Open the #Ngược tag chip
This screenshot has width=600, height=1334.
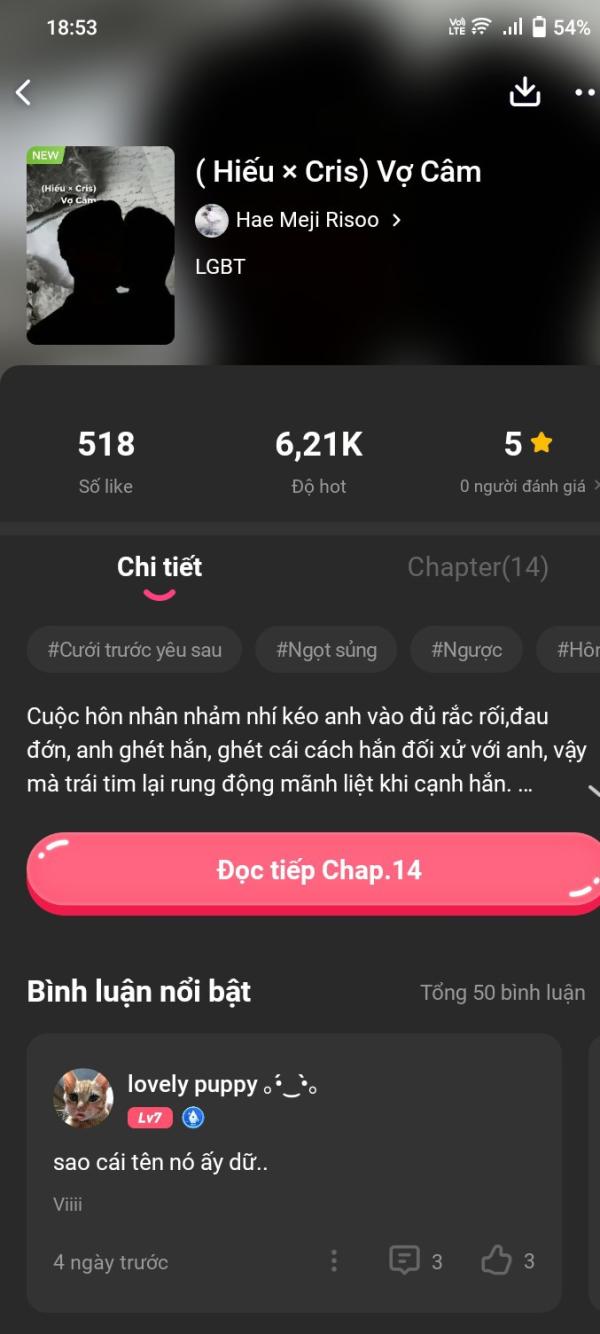tap(466, 650)
